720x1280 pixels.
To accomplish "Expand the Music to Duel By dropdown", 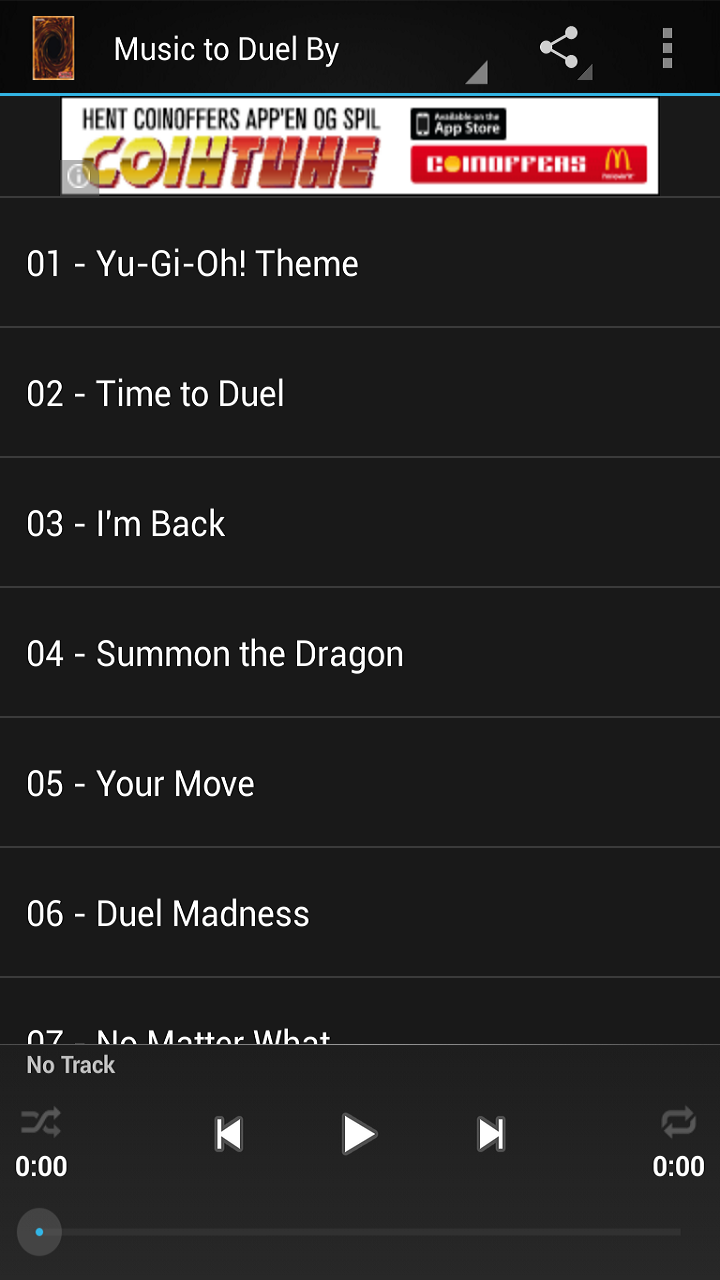I will pyautogui.click(x=300, y=50).
